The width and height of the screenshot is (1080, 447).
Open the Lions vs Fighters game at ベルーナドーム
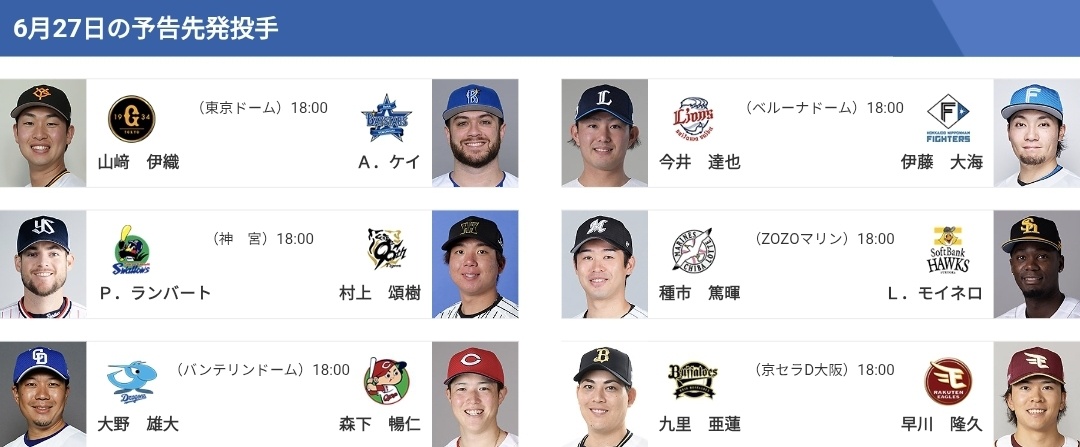coord(820,132)
